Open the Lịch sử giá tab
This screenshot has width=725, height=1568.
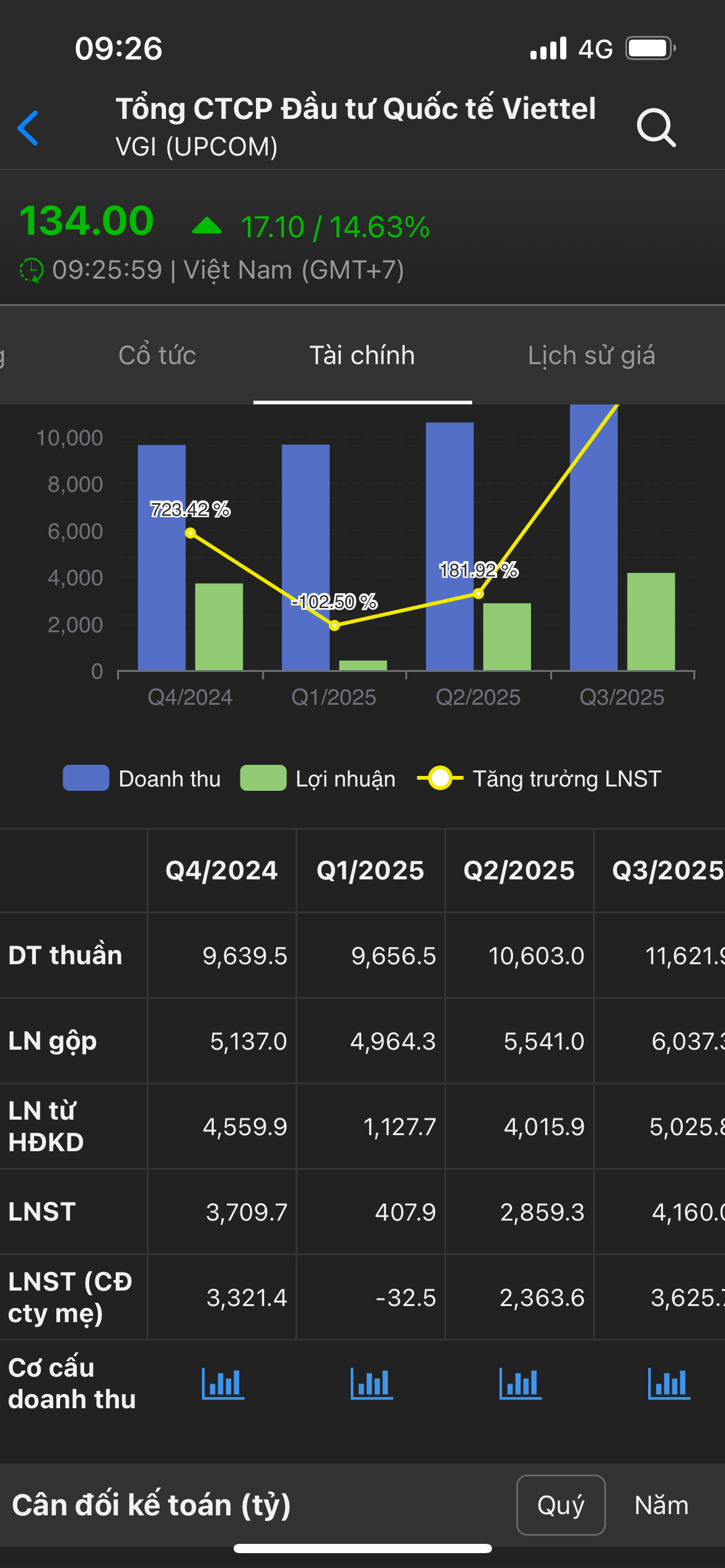point(591,355)
